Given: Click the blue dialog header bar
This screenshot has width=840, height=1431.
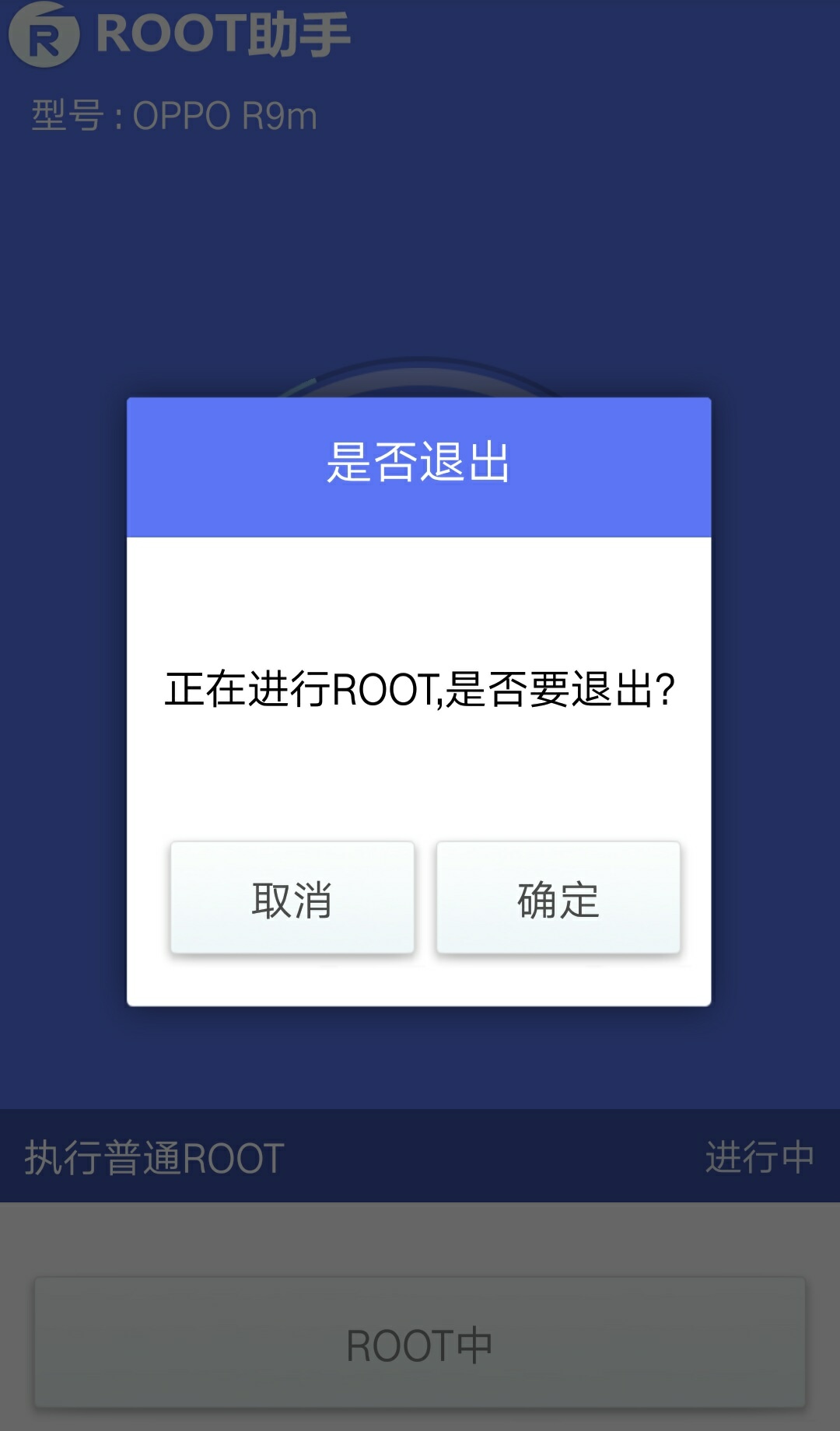Looking at the screenshot, I should pyautogui.click(x=420, y=467).
